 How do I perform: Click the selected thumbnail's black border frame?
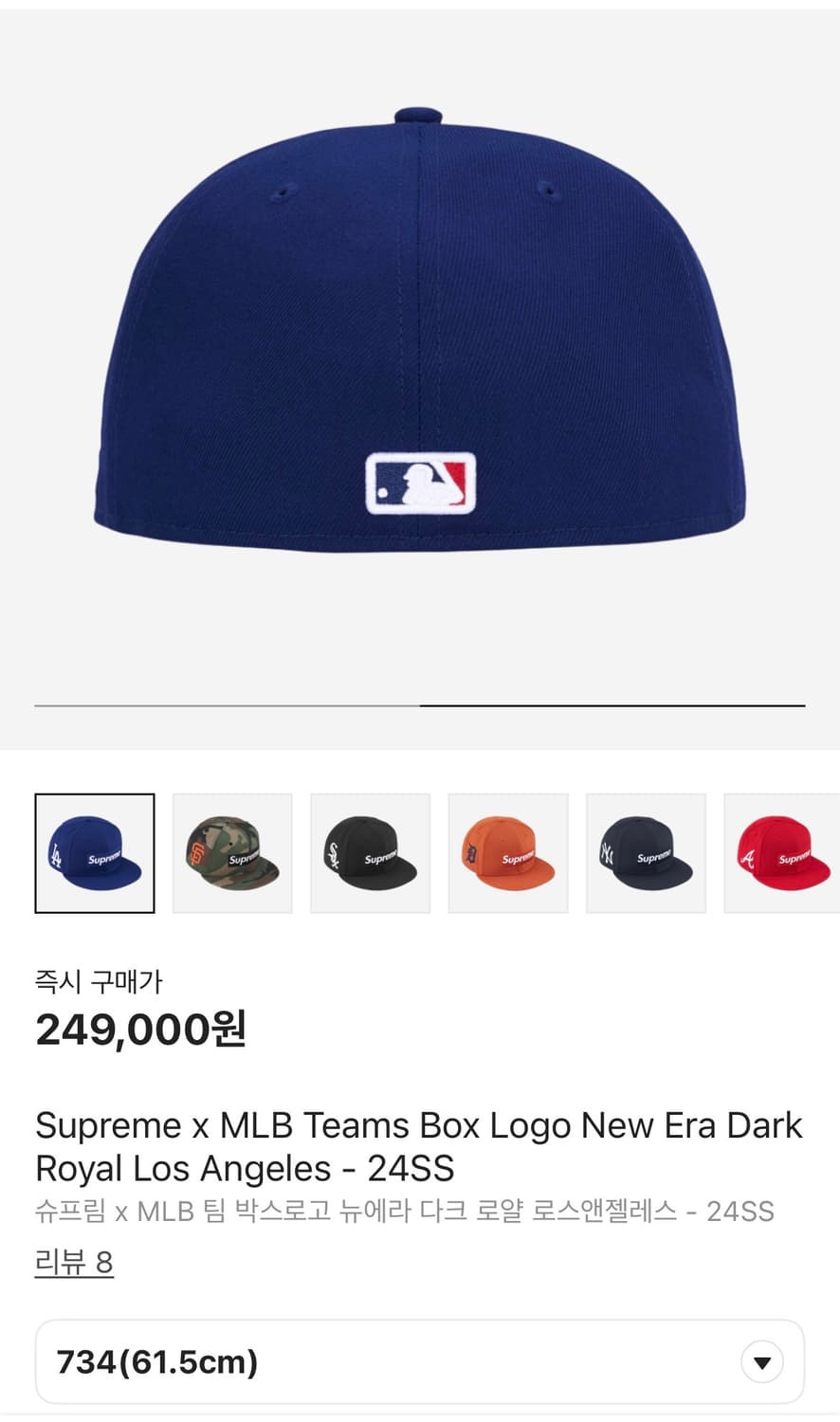[x=94, y=794]
